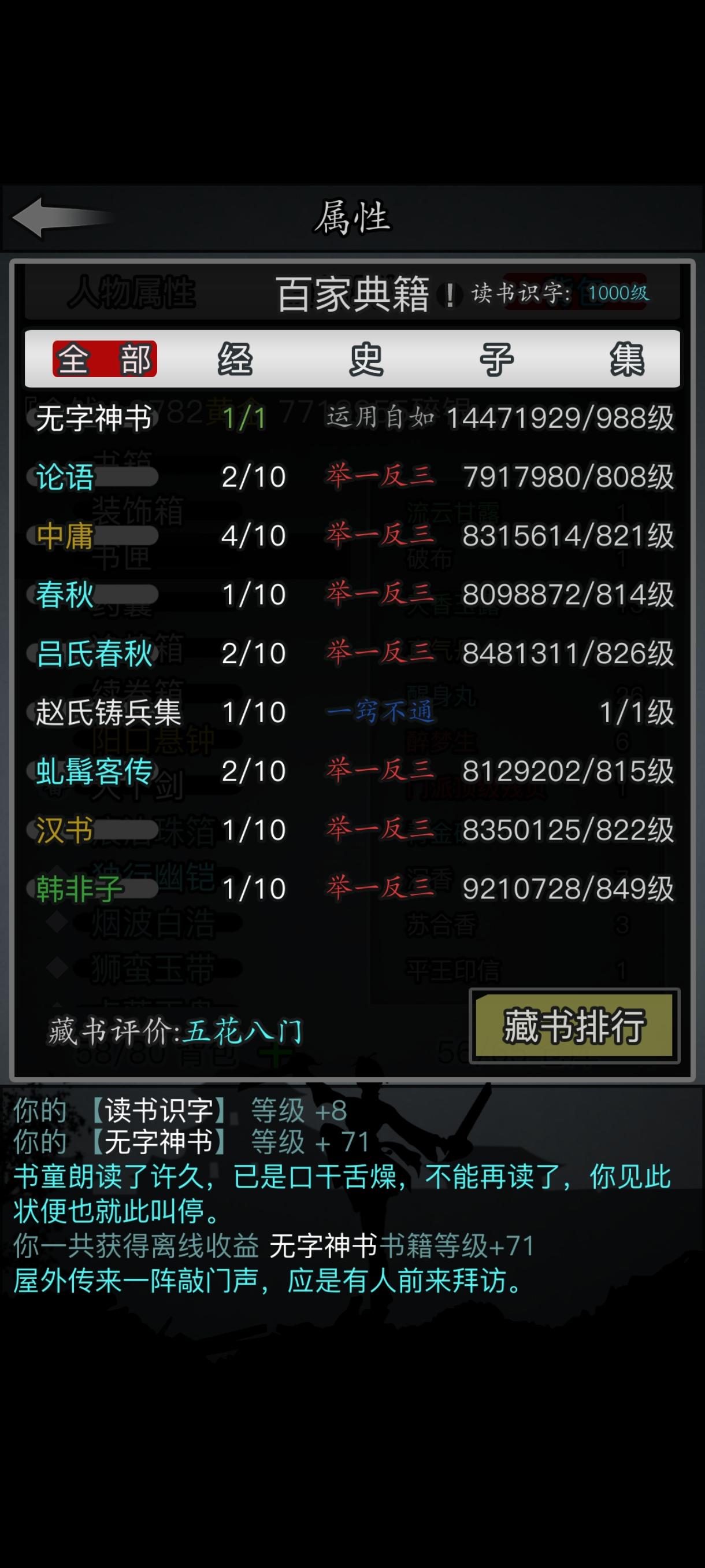The width and height of the screenshot is (705, 1568).
Task: Open the 子 category tab
Action: [494, 358]
